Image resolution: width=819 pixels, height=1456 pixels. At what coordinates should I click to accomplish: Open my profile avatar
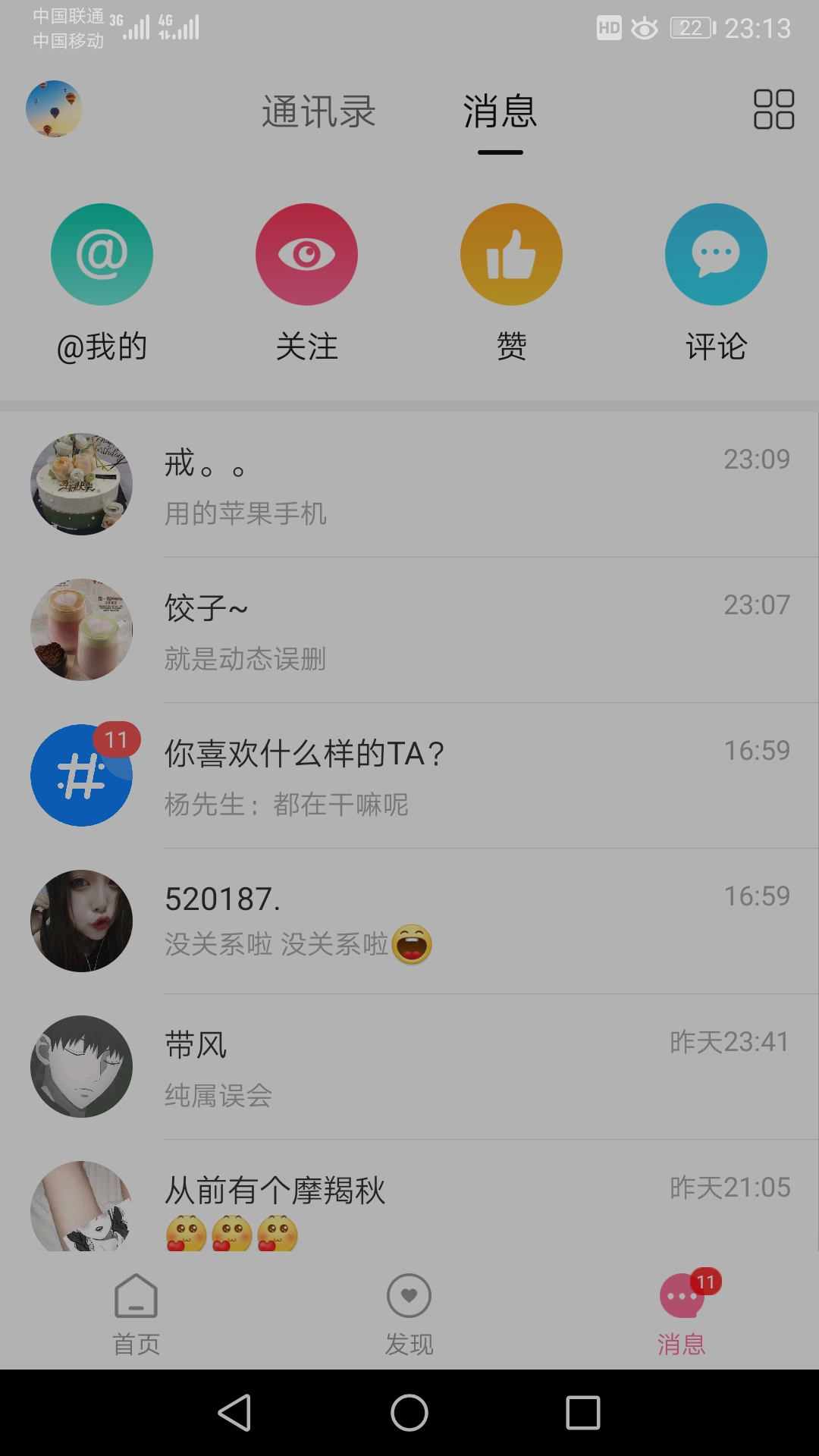54,109
